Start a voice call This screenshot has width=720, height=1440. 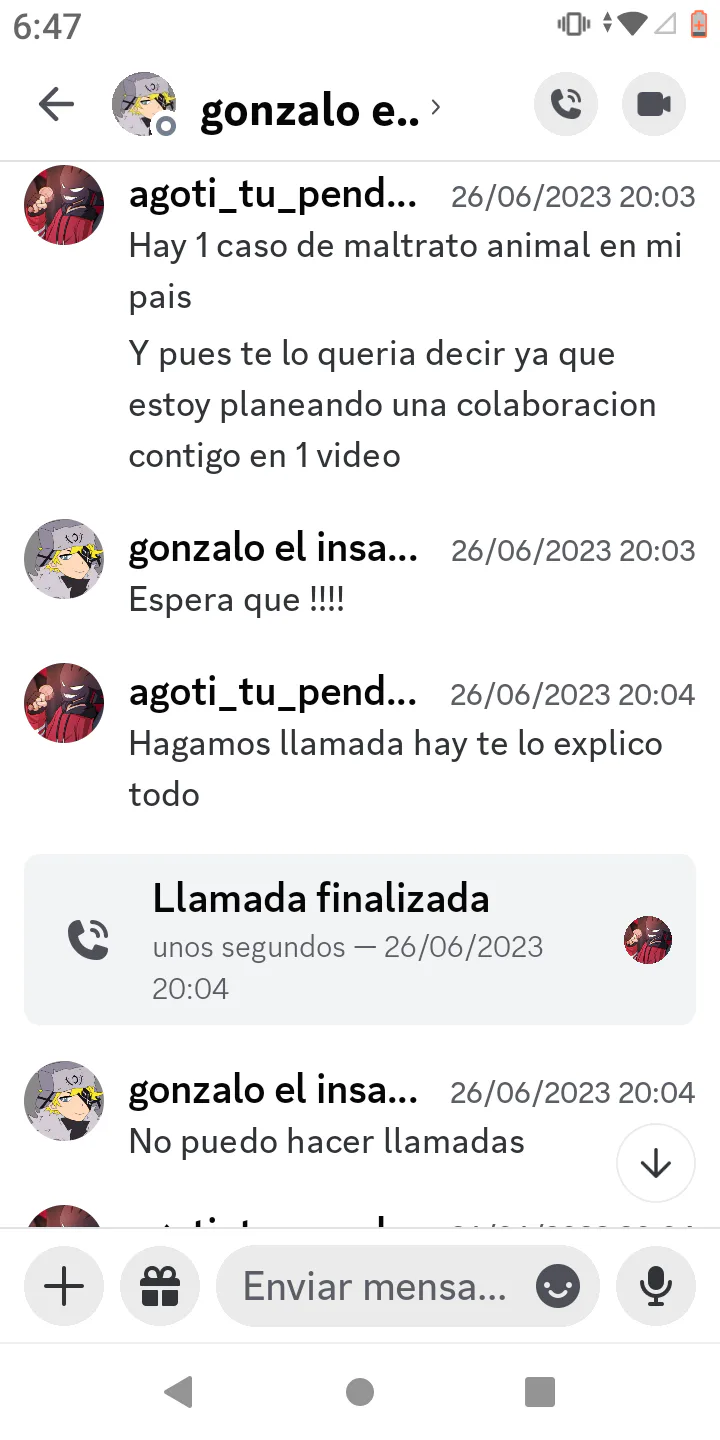point(566,104)
